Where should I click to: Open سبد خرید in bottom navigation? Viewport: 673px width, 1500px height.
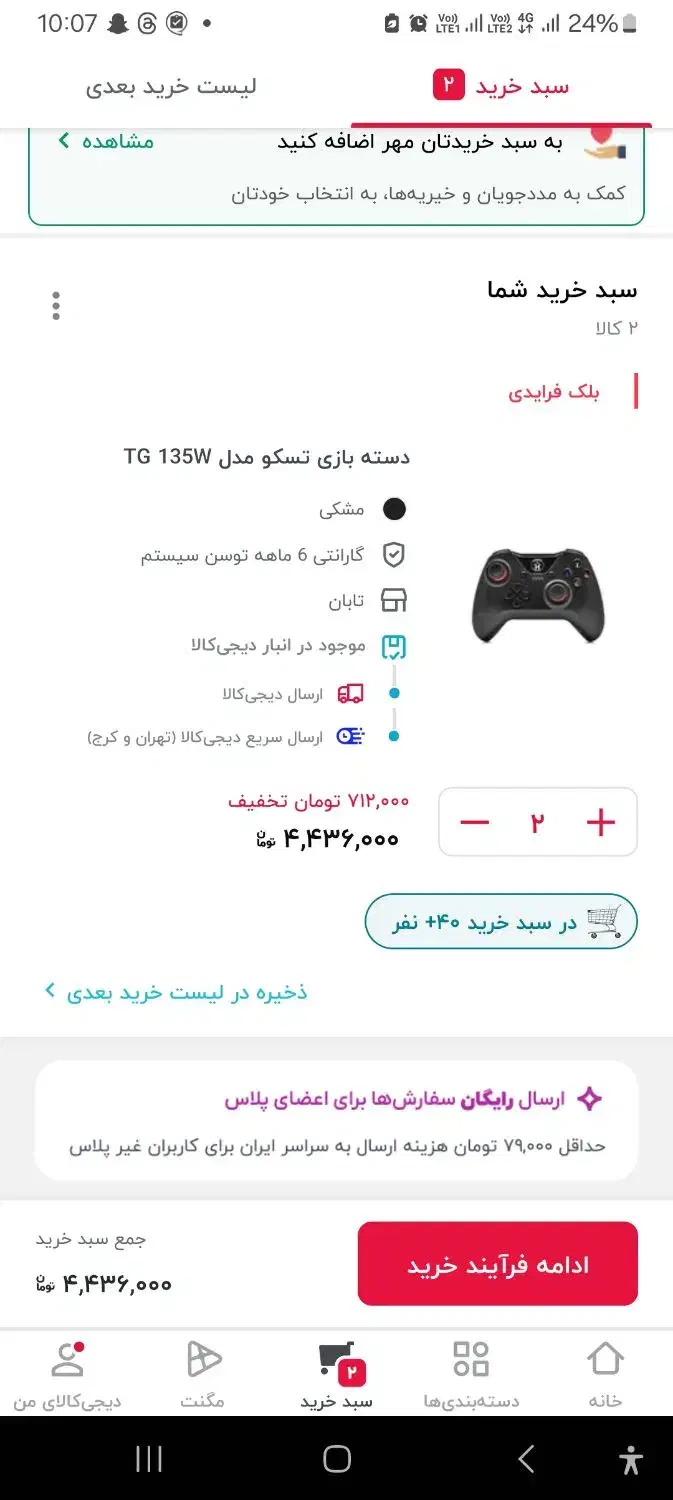point(336,1375)
